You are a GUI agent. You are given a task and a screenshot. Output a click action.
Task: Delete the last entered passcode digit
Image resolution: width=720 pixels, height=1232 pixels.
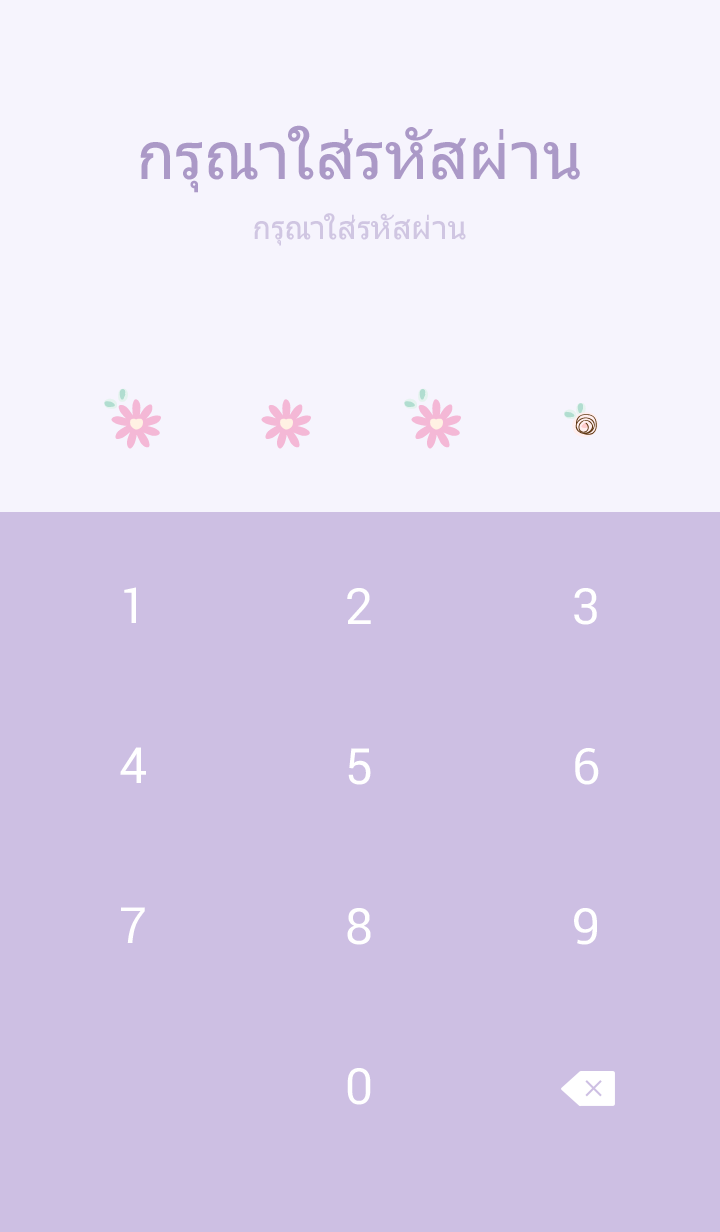coord(588,1088)
